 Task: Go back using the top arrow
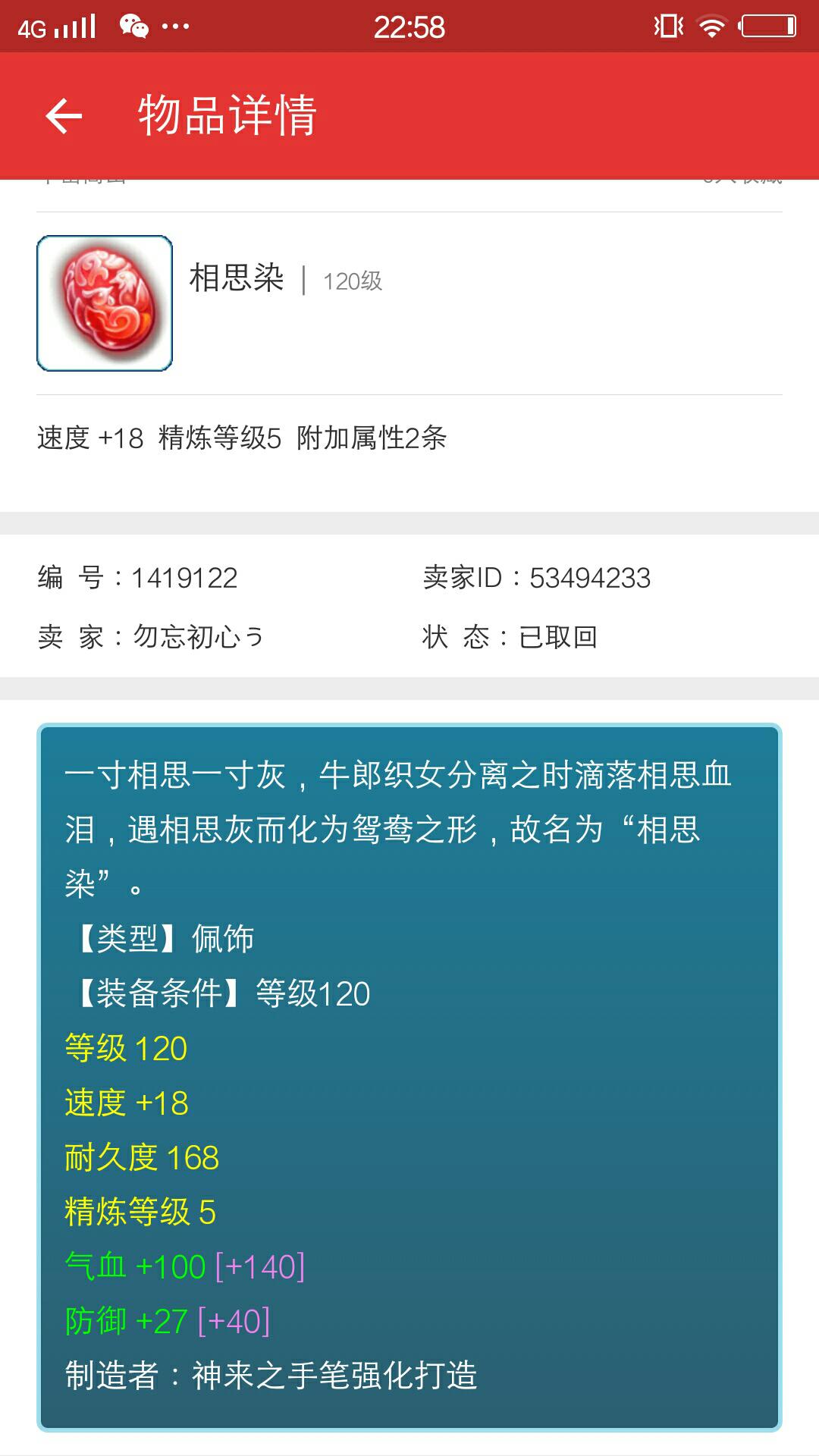pos(64,116)
